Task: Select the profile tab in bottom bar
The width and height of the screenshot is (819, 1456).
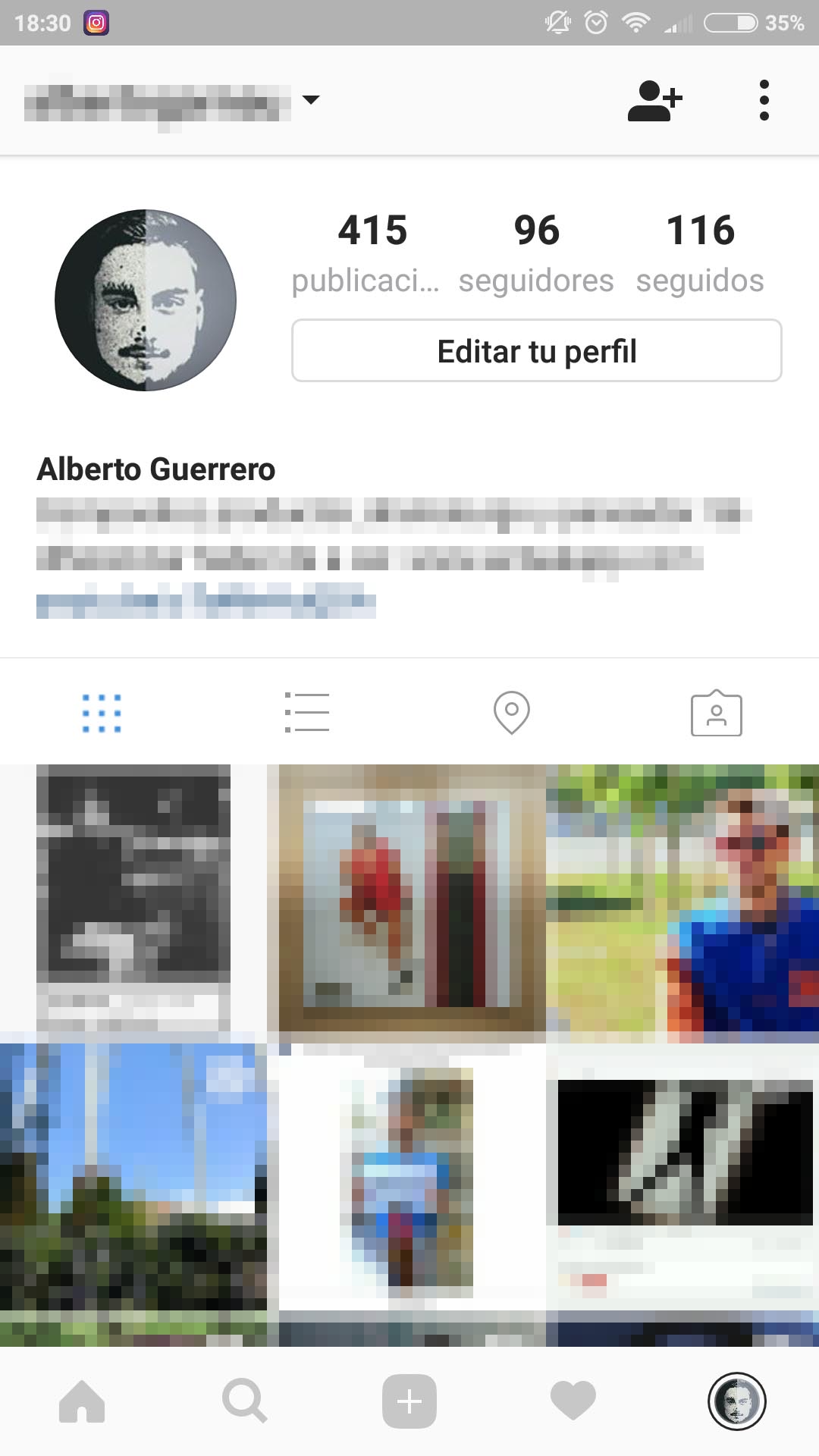Action: [737, 1401]
